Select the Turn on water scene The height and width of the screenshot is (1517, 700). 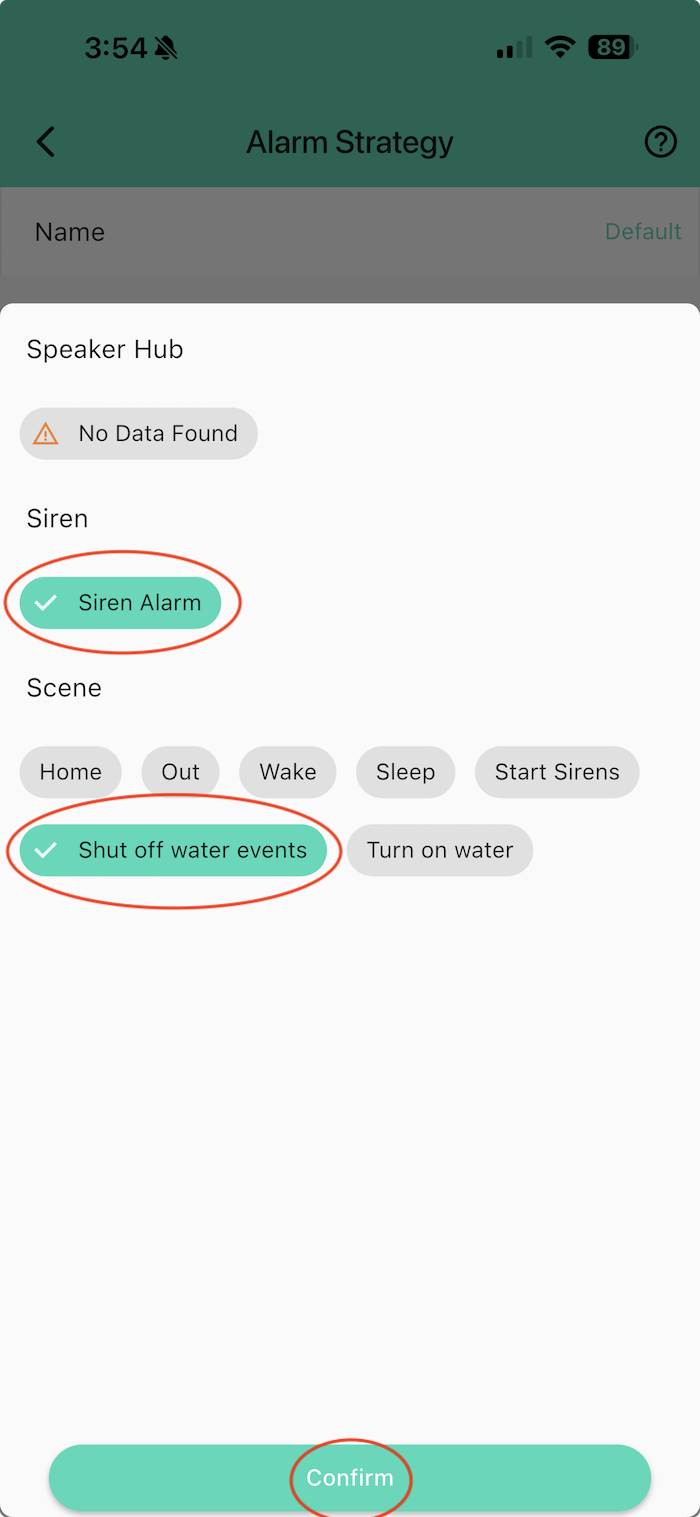[x=440, y=850]
